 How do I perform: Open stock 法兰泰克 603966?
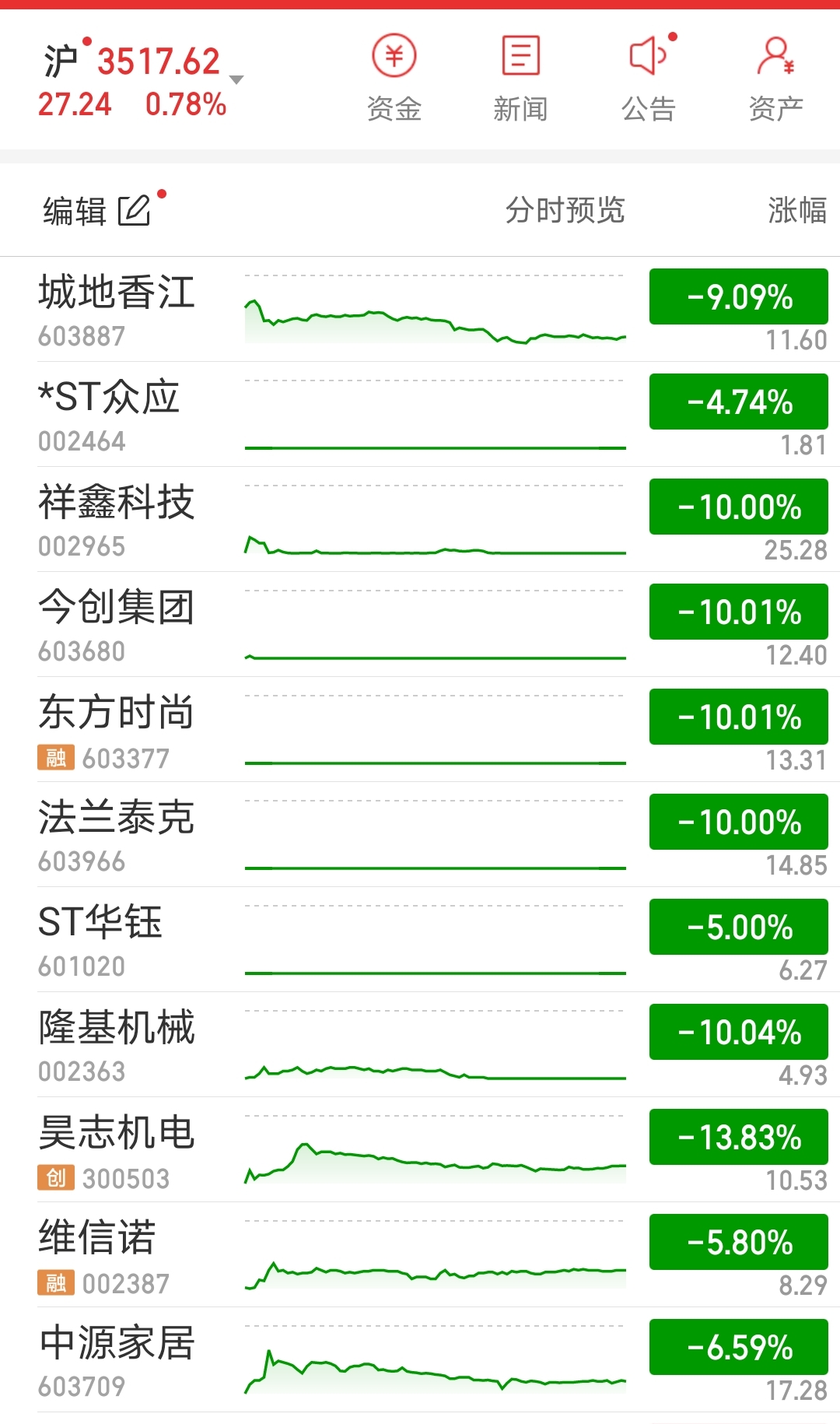coord(420,835)
